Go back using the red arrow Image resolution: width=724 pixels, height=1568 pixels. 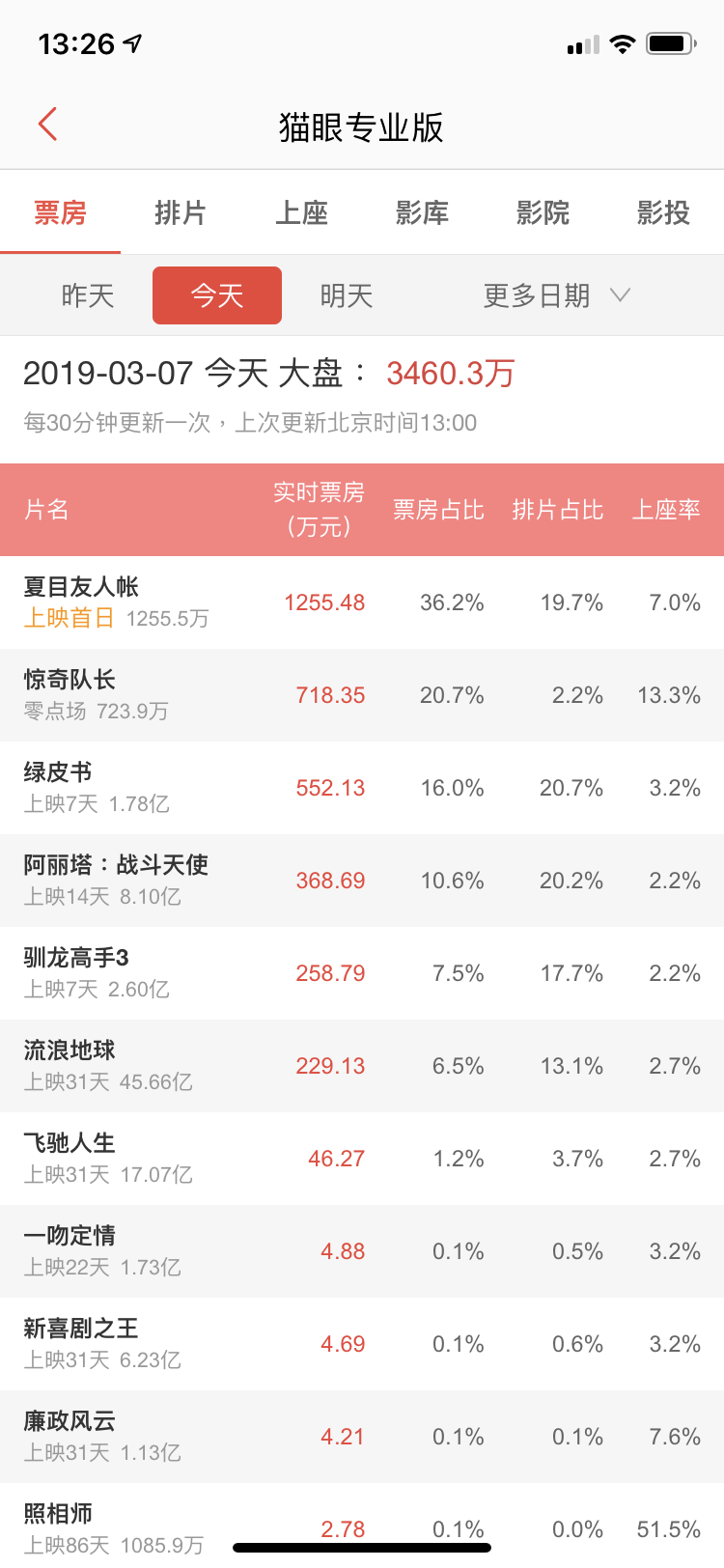[48, 124]
